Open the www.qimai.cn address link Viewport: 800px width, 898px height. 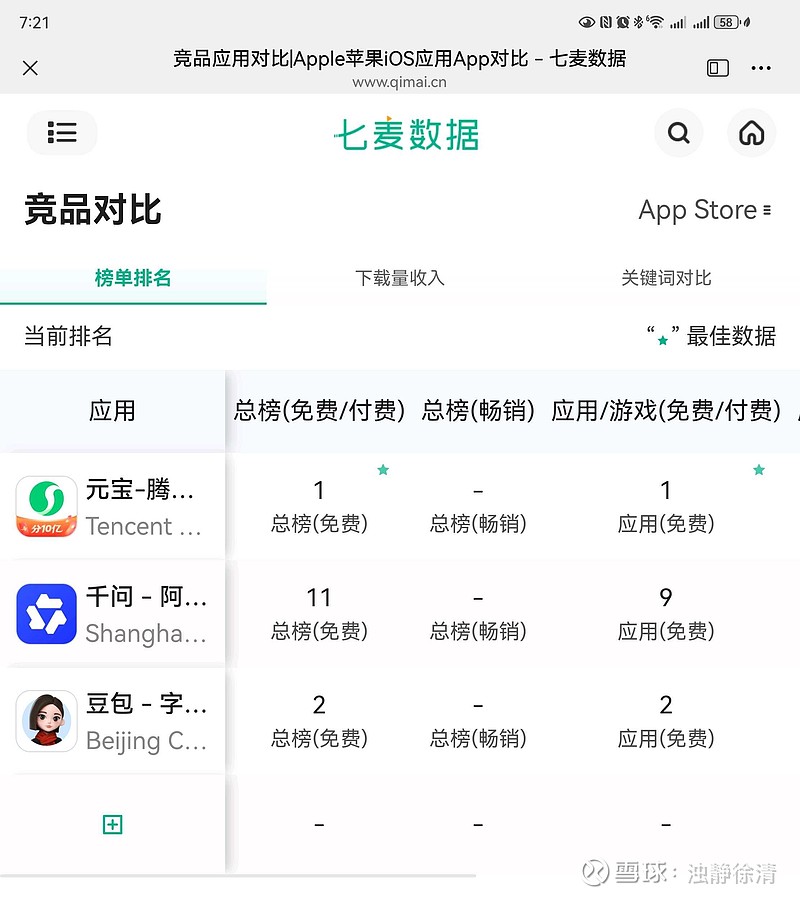tap(402, 83)
